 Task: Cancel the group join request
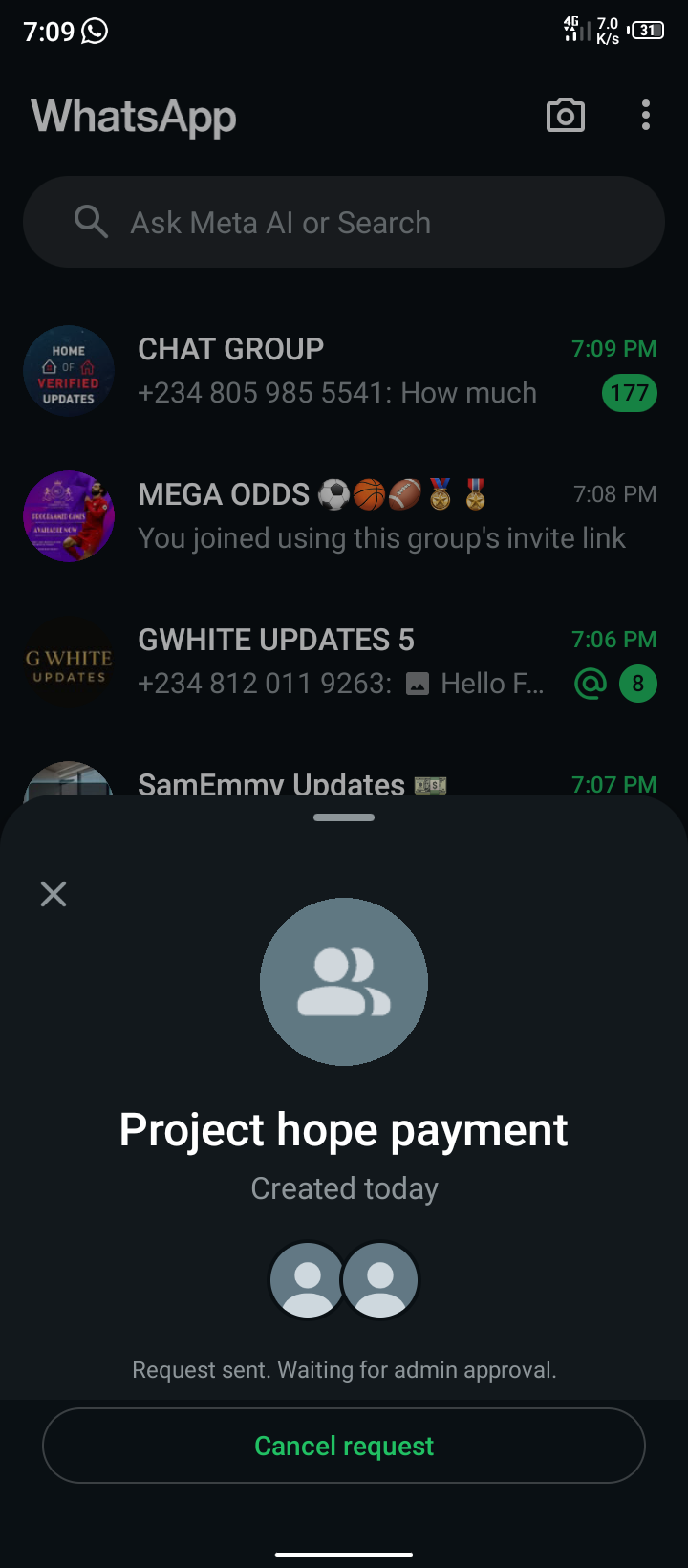click(344, 1446)
